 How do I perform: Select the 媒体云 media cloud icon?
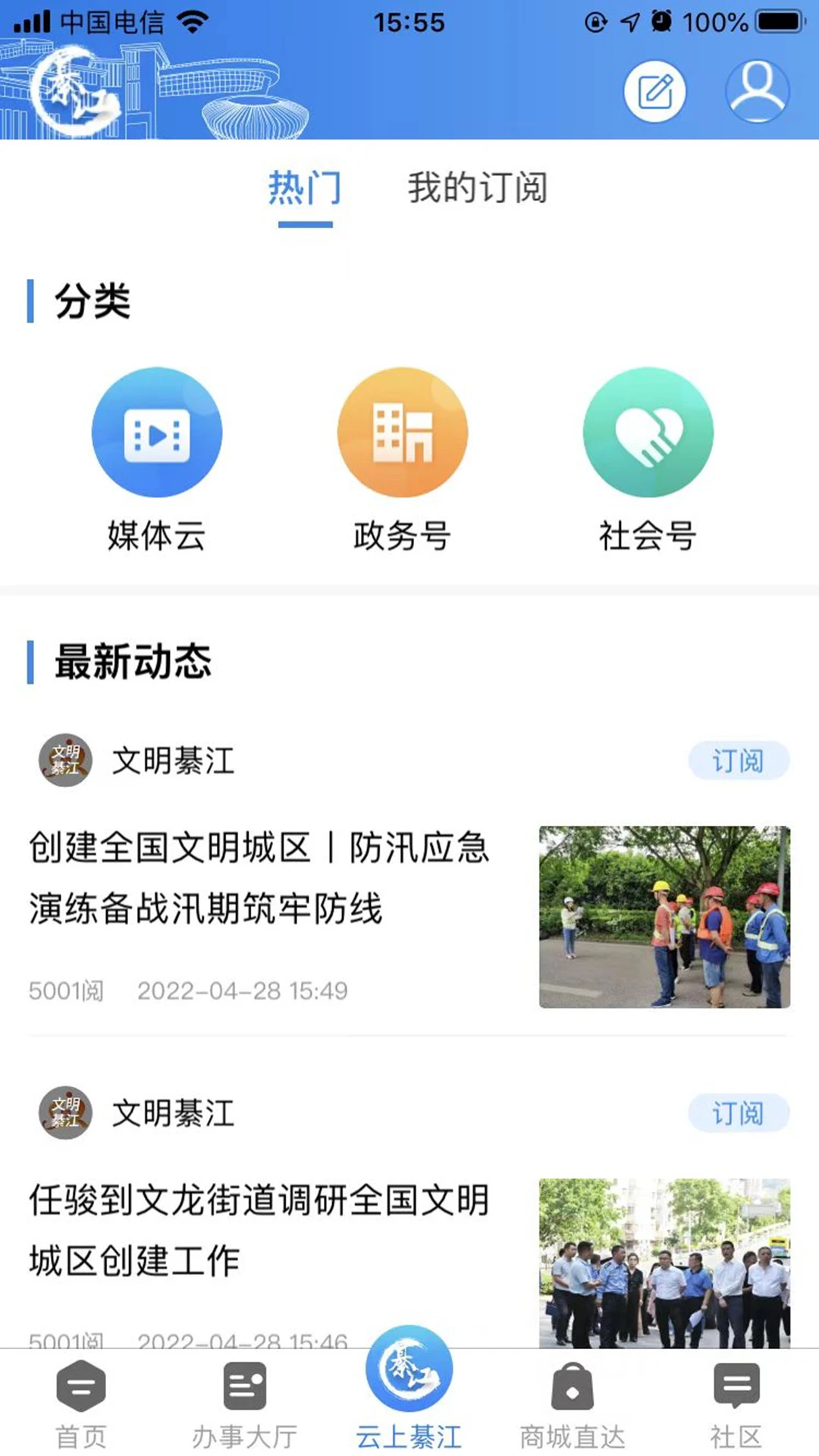point(155,431)
